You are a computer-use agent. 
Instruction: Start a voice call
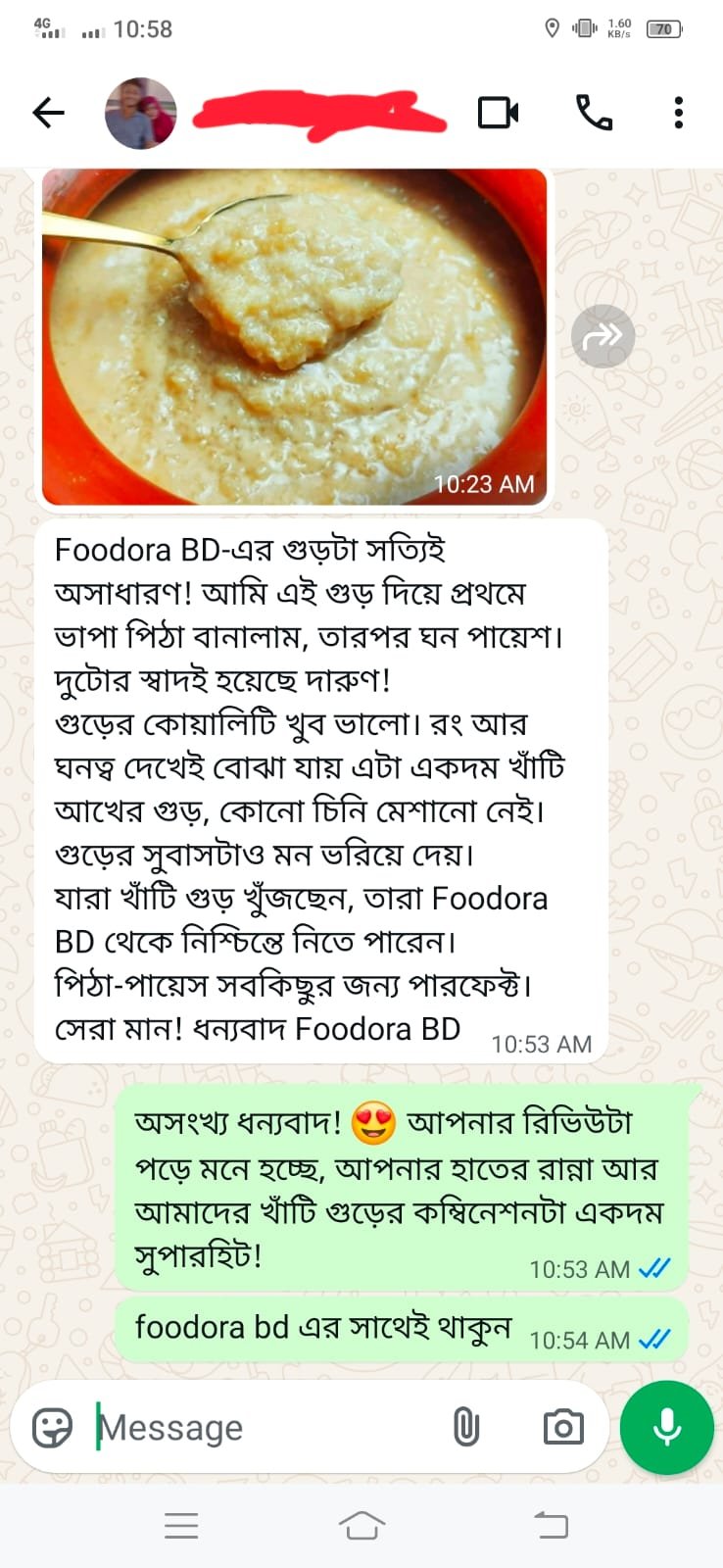click(594, 113)
